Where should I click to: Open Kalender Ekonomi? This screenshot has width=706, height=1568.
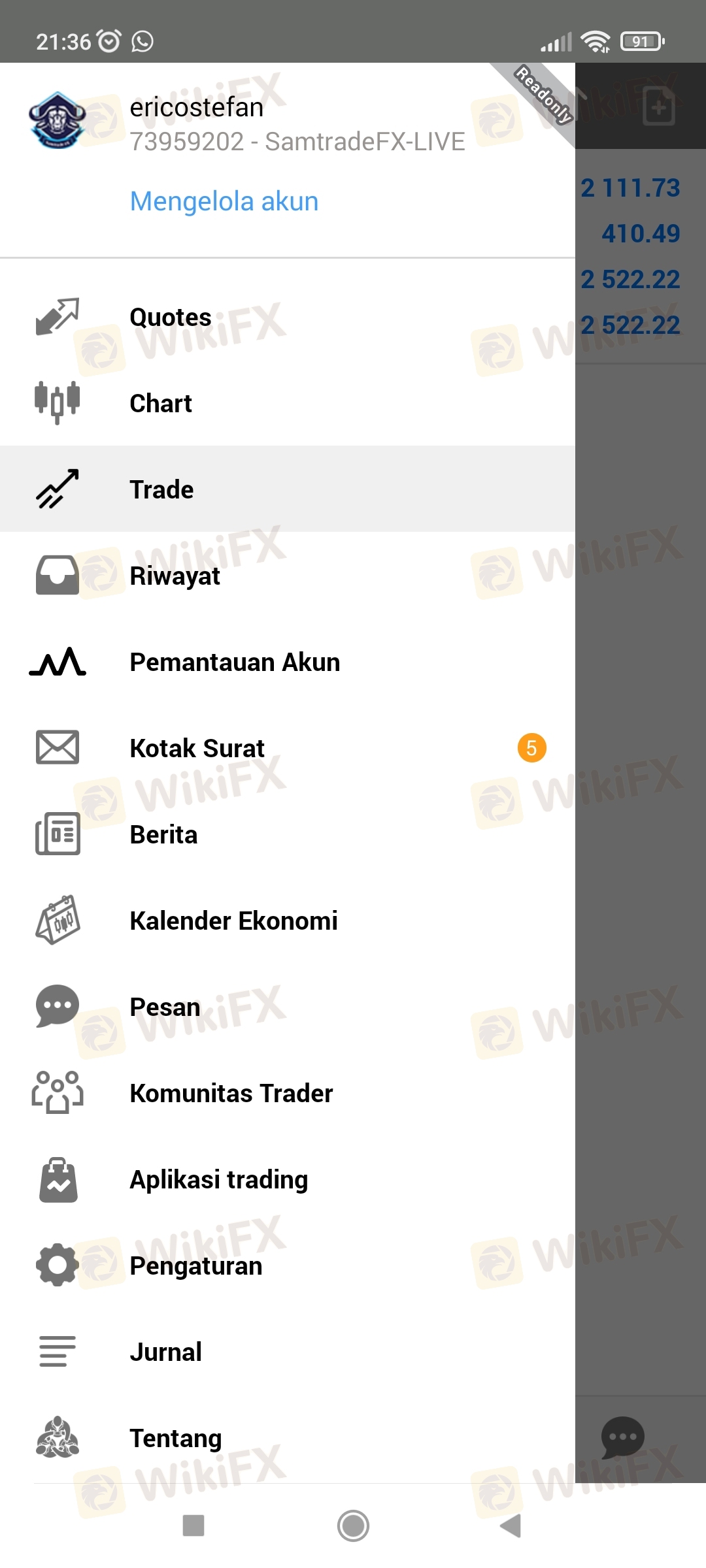[288, 921]
